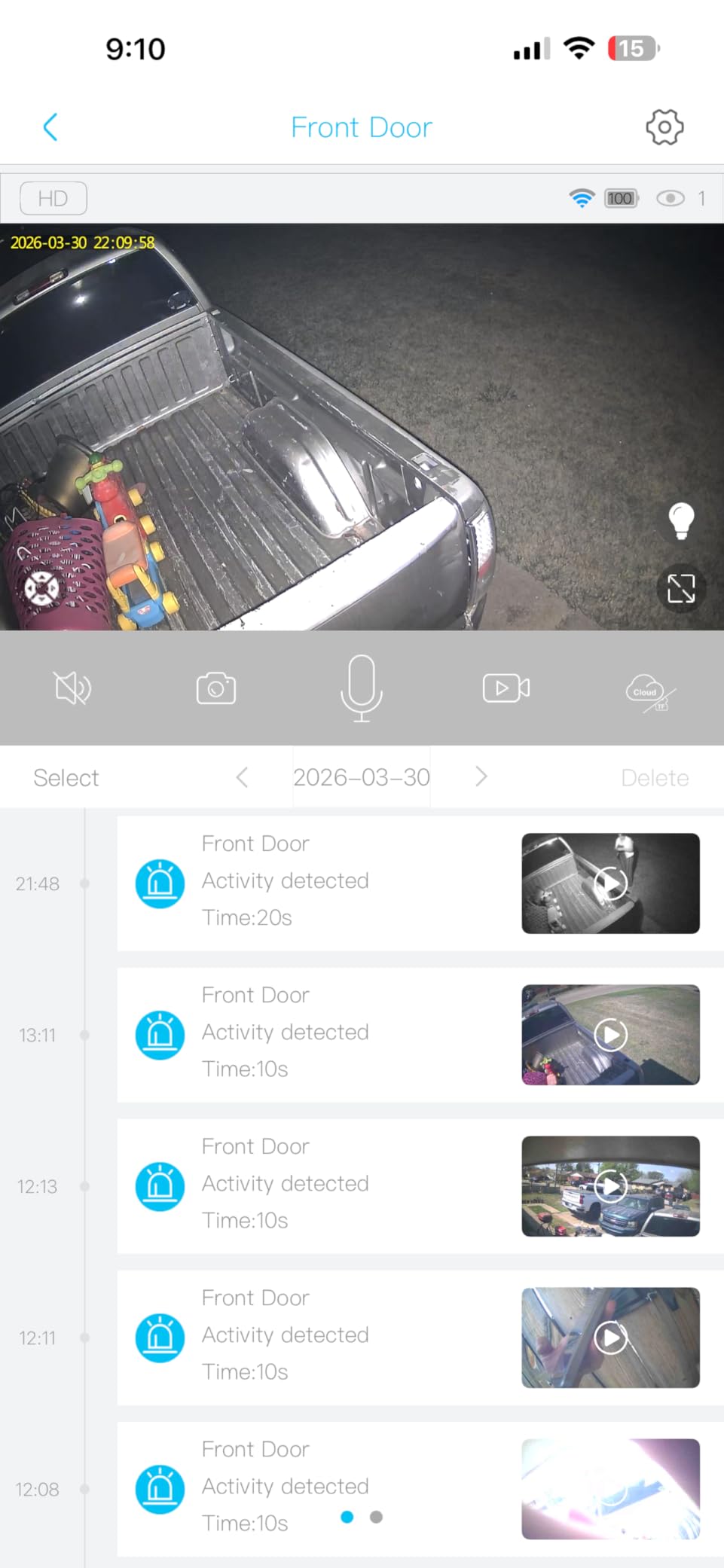This screenshot has height=1568, width=724.
Task: Play the 12:13 activity clip
Action: pyautogui.click(x=610, y=1186)
